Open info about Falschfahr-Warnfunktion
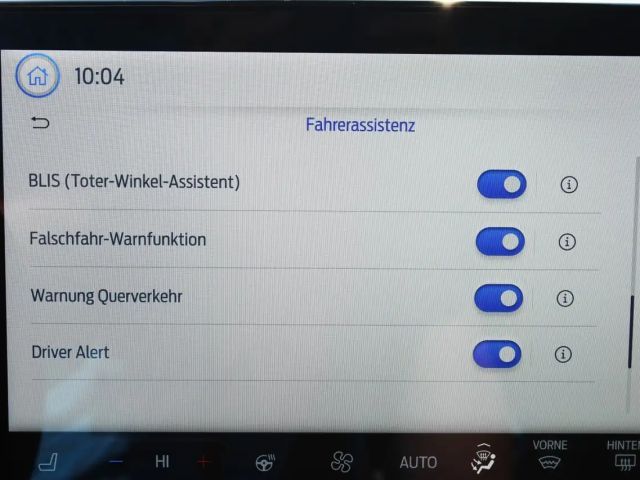Image resolution: width=640 pixels, height=480 pixels. point(567,241)
